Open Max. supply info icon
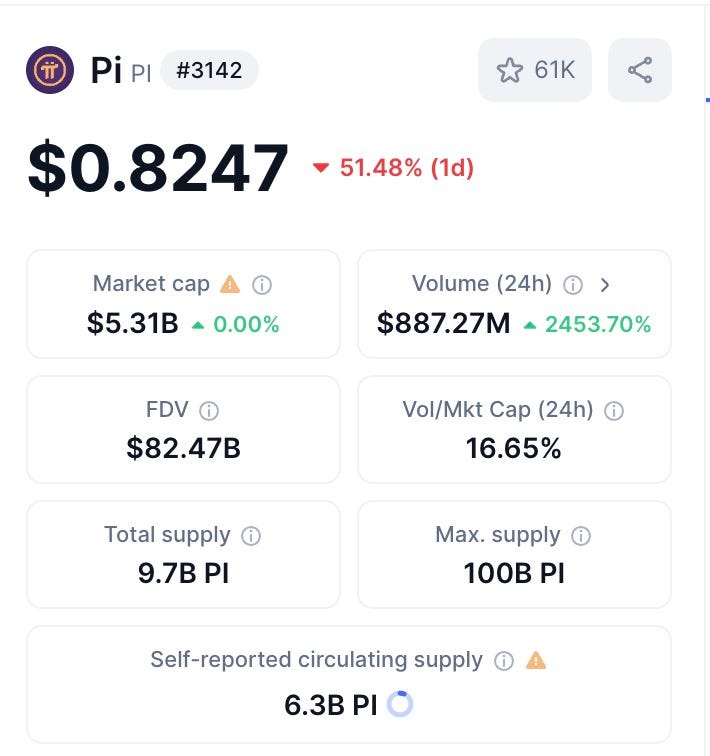Viewport: 710px width, 756px height. coord(581,536)
